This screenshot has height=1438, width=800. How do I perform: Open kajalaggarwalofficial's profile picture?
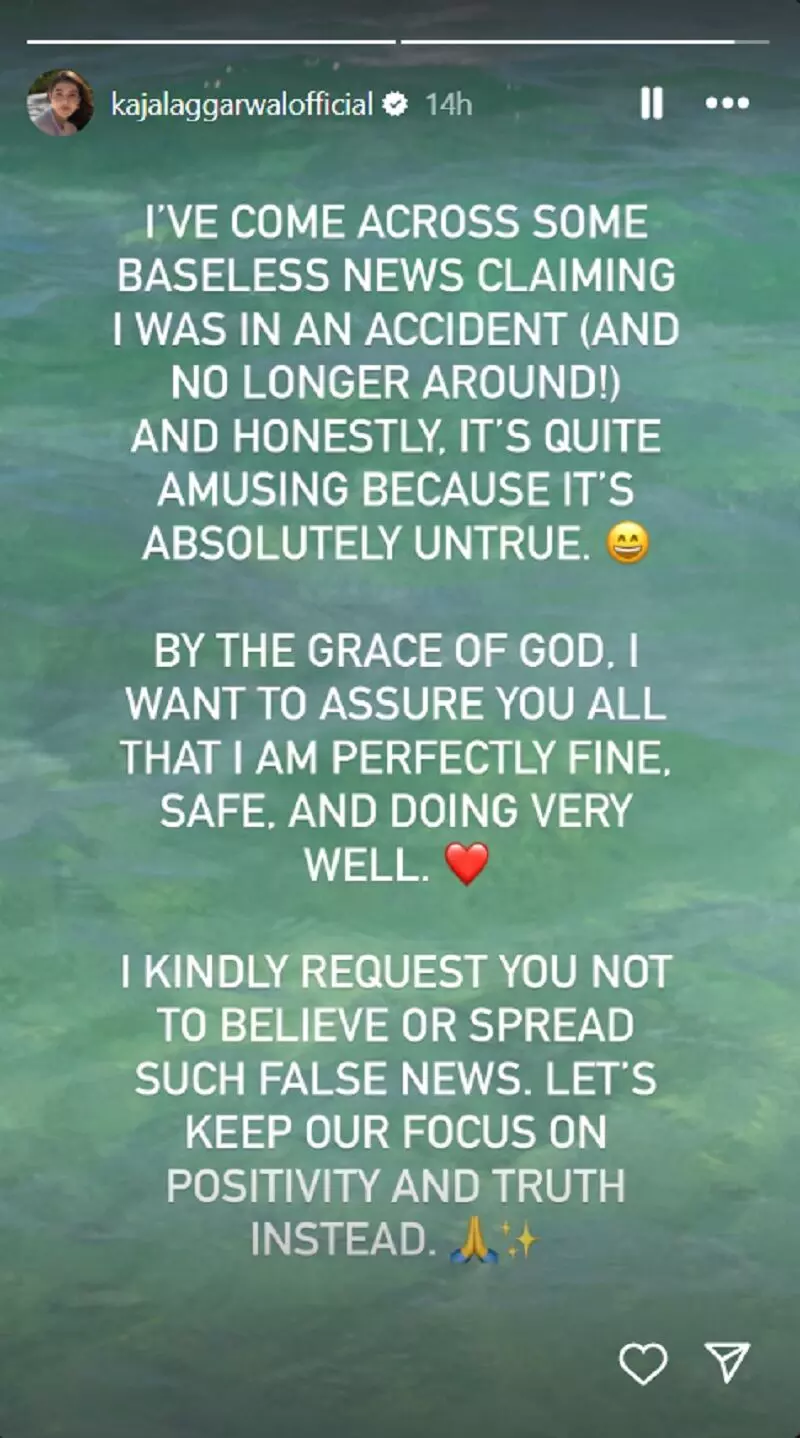(x=60, y=103)
